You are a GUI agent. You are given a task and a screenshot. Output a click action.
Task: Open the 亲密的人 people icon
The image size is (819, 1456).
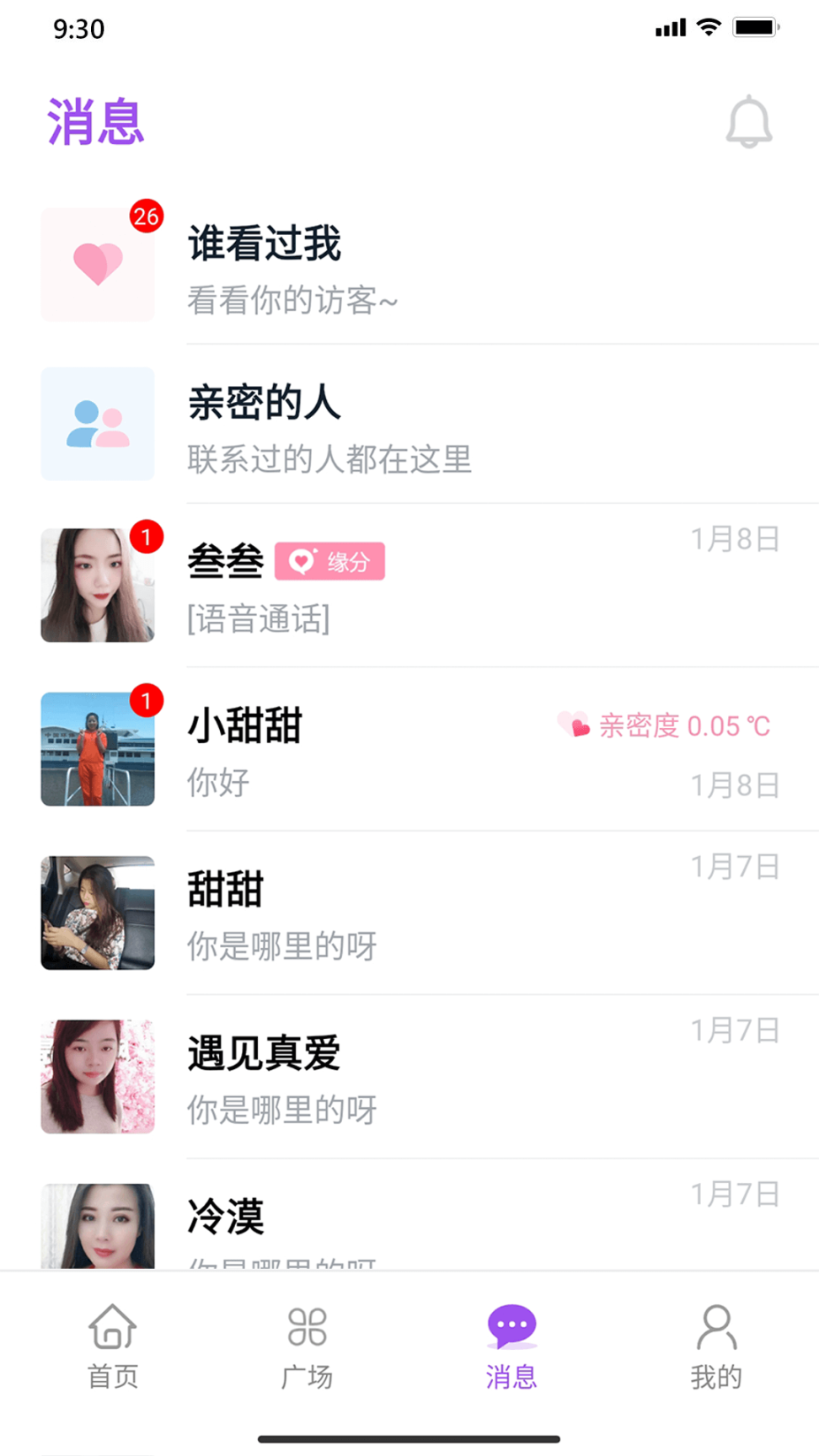(97, 424)
